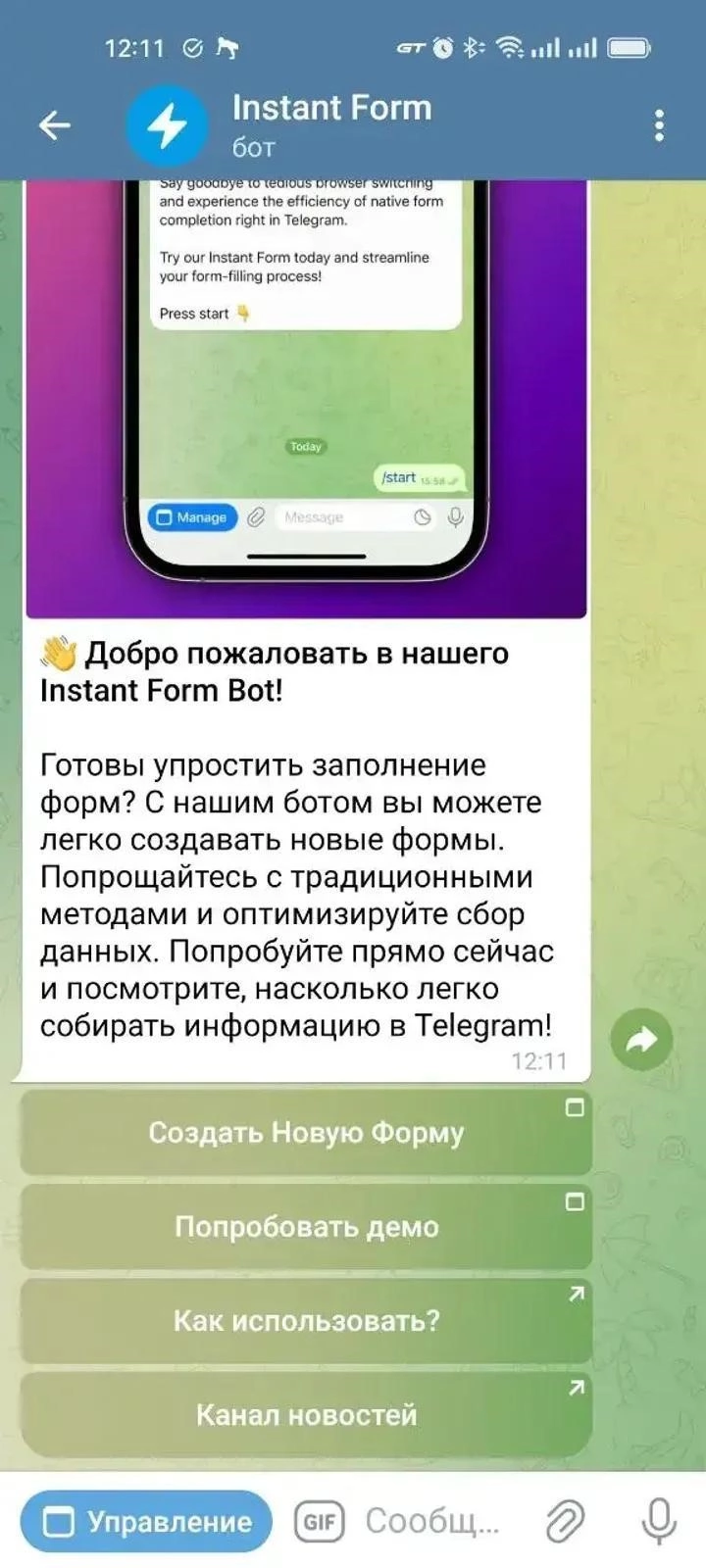Tap the Создать Новую Форму button
Viewport: 706px width, 1568px height.
pyautogui.click(x=306, y=1133)
